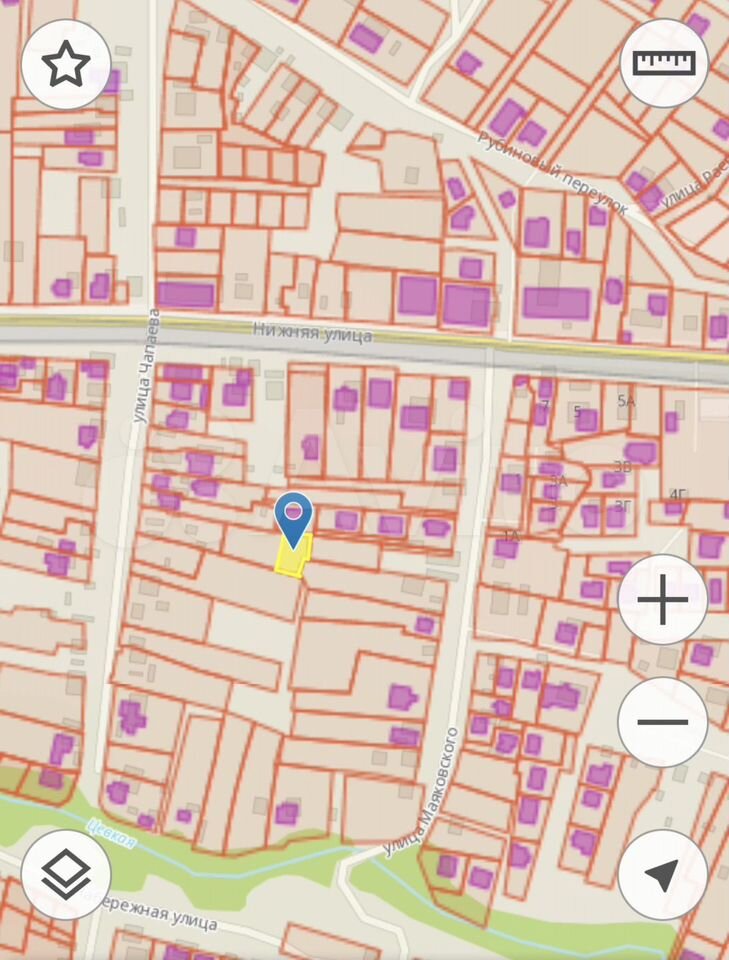Open favorites star button
The height and width of the screenshot is (960, 729).
tap(66, 65)
